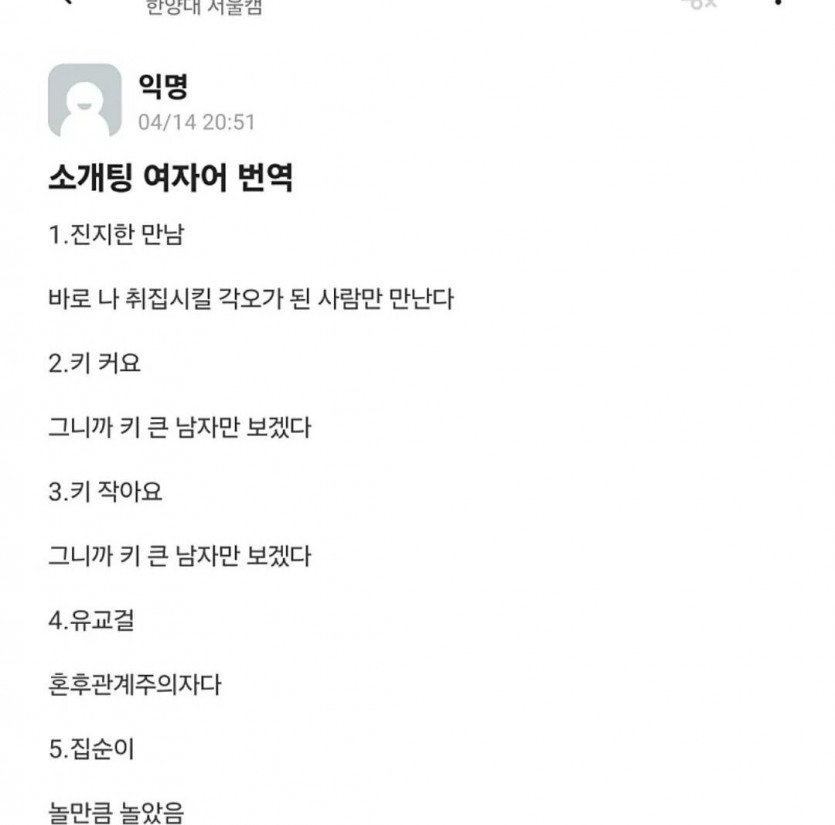Toggle the post notification bell icon

pos(697,4)
